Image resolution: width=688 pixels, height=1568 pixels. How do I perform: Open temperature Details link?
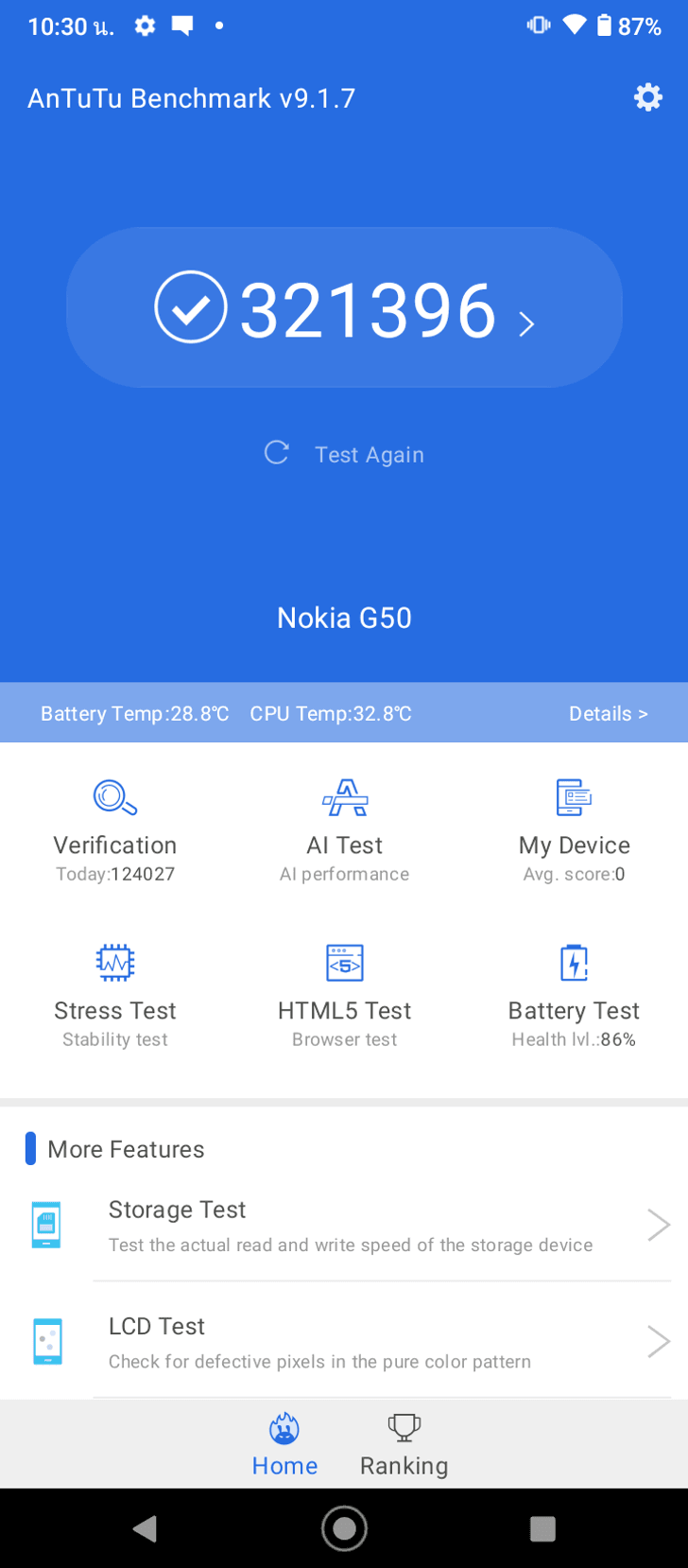coord(608,714)
